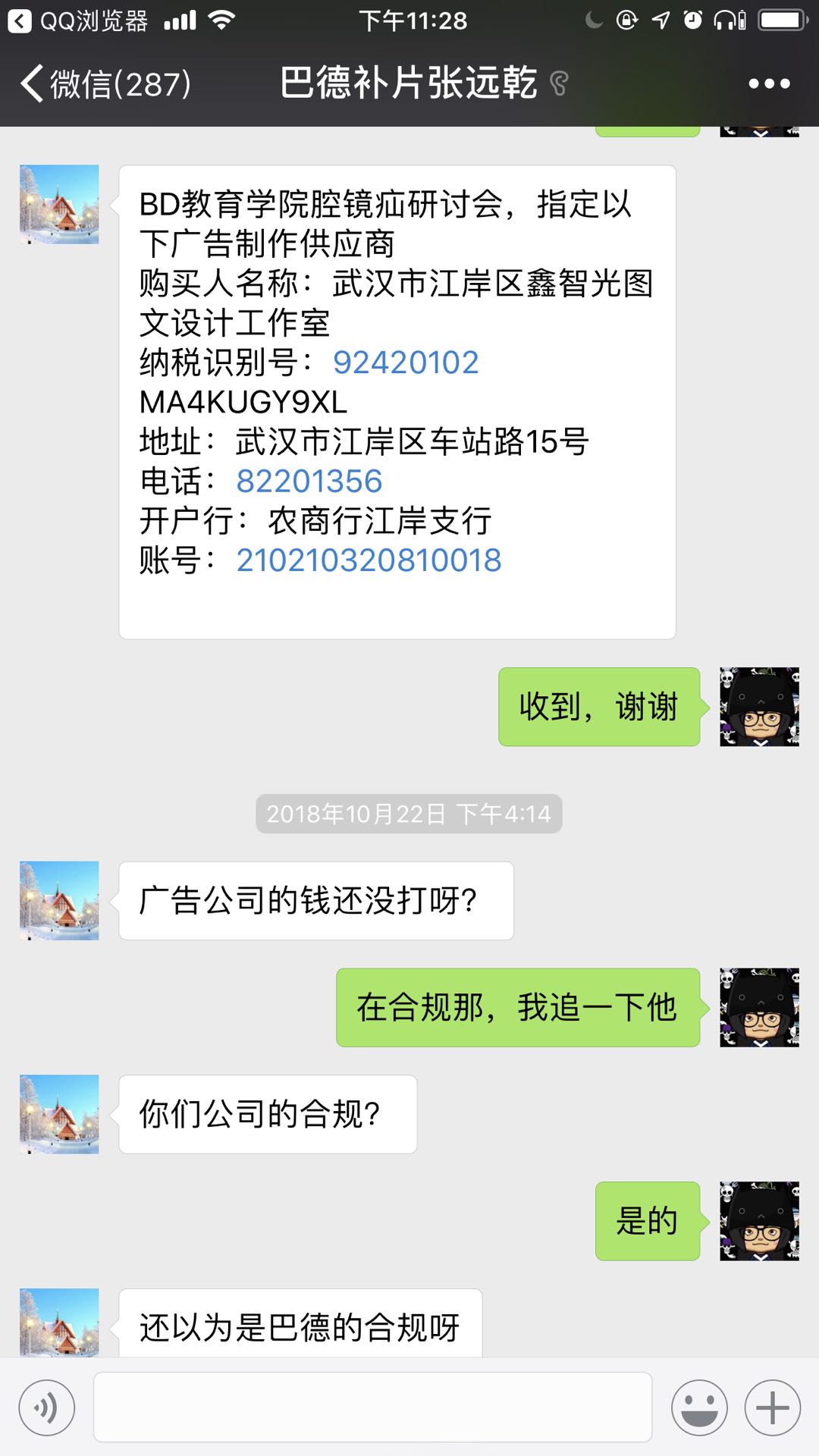Tap the tax ID number 92420102 link
819x1456 pixels.
click(406, 362)
